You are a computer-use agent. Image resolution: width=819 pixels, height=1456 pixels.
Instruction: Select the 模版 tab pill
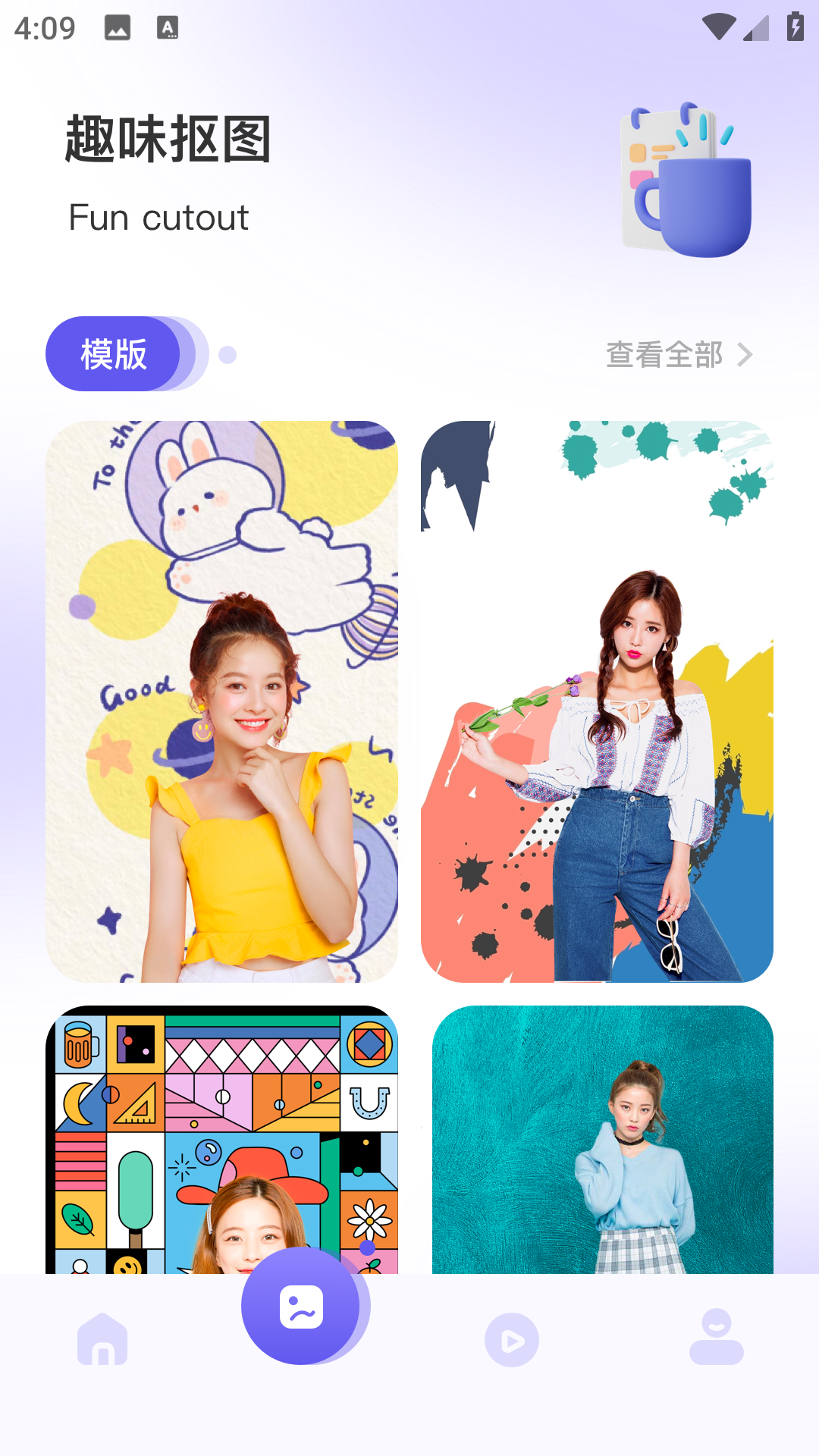(114, 354)
